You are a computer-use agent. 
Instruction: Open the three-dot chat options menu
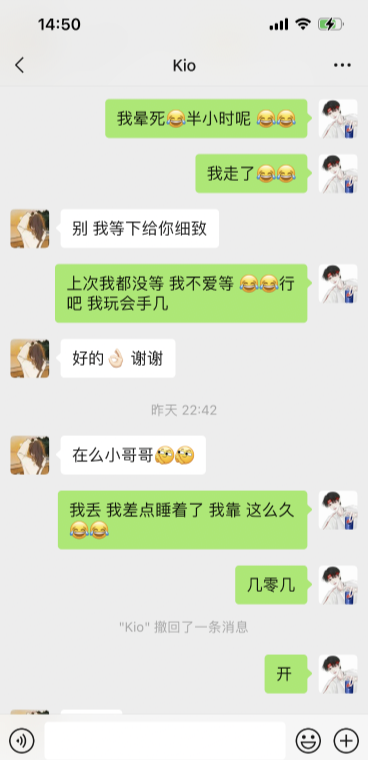pos(342,65)
